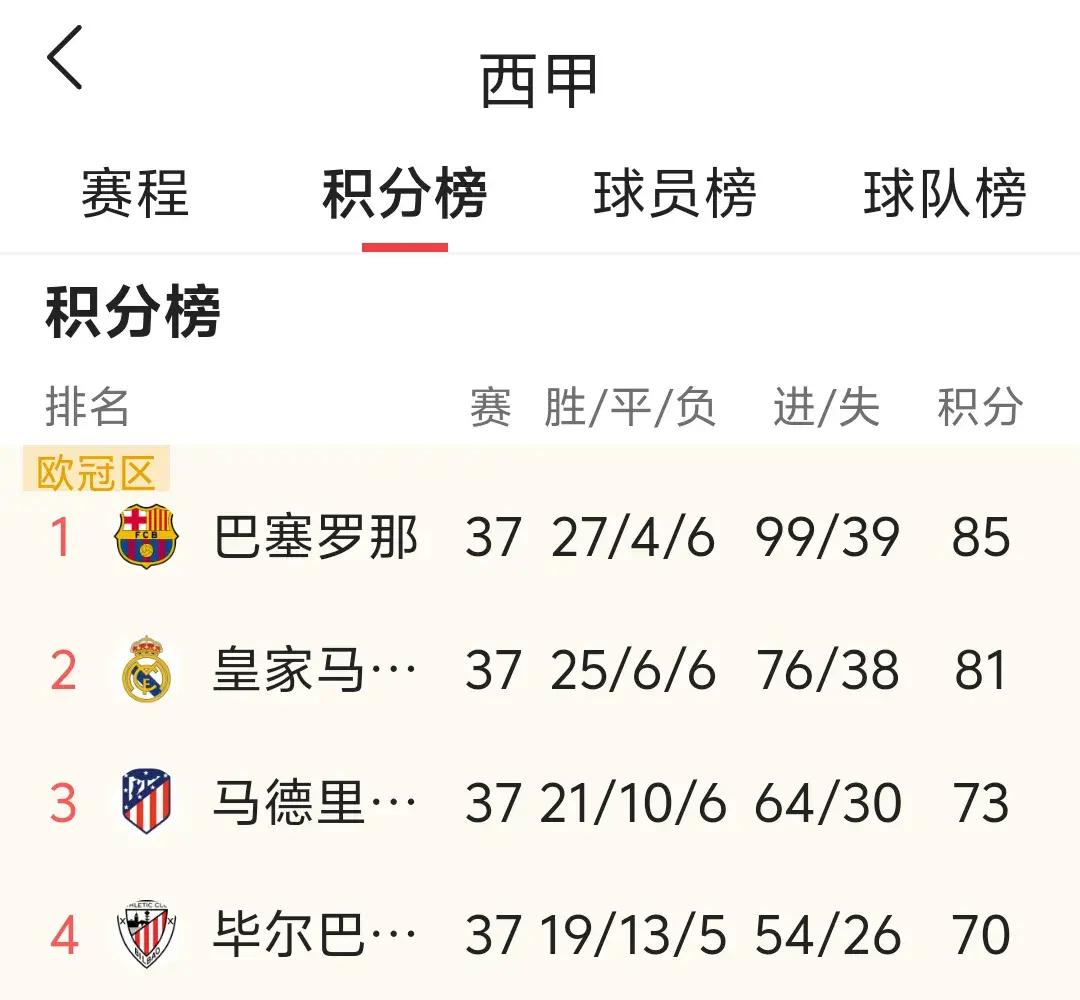Switch to the 球队榜 tab
This screenshot has height=1000, width=1080.
[x=944, y=193]
